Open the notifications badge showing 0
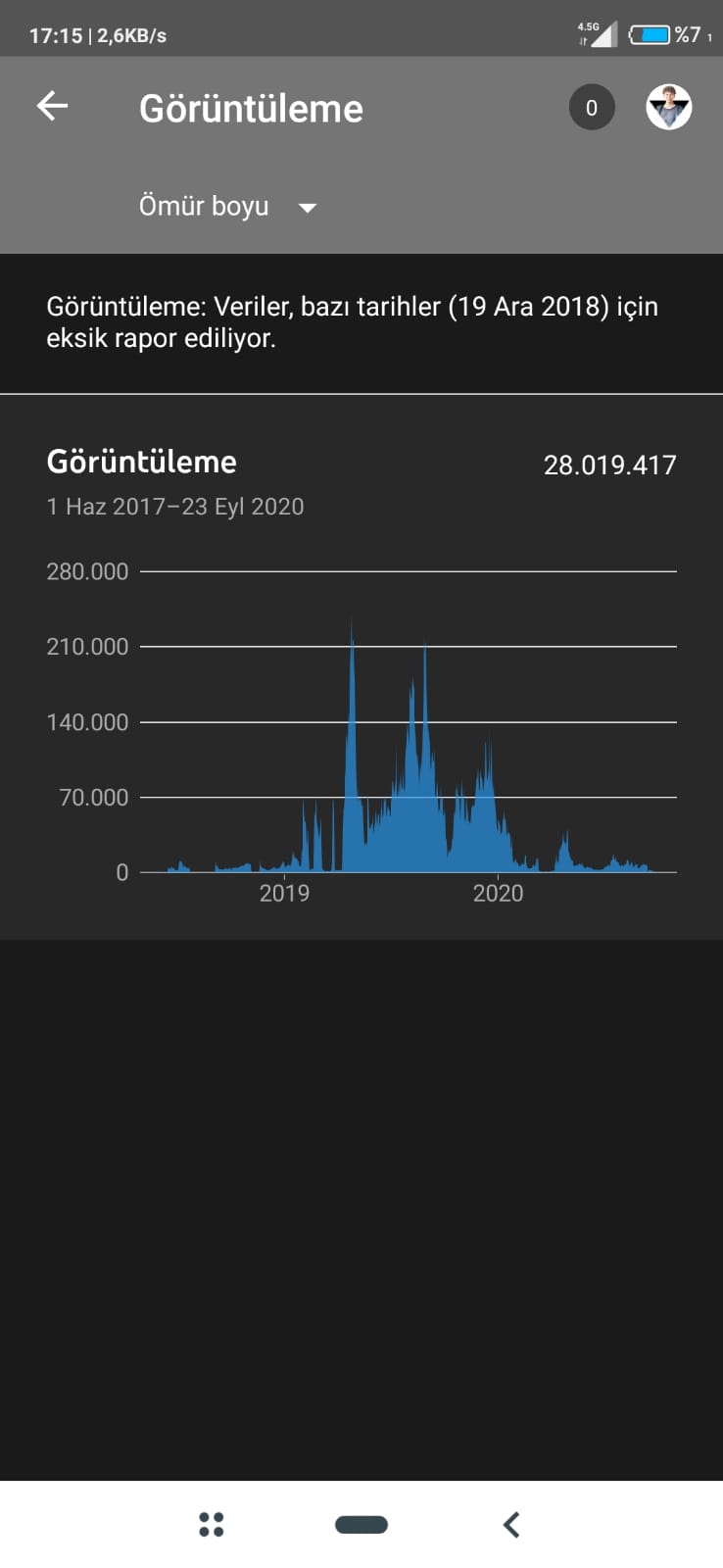 (592, 108)
